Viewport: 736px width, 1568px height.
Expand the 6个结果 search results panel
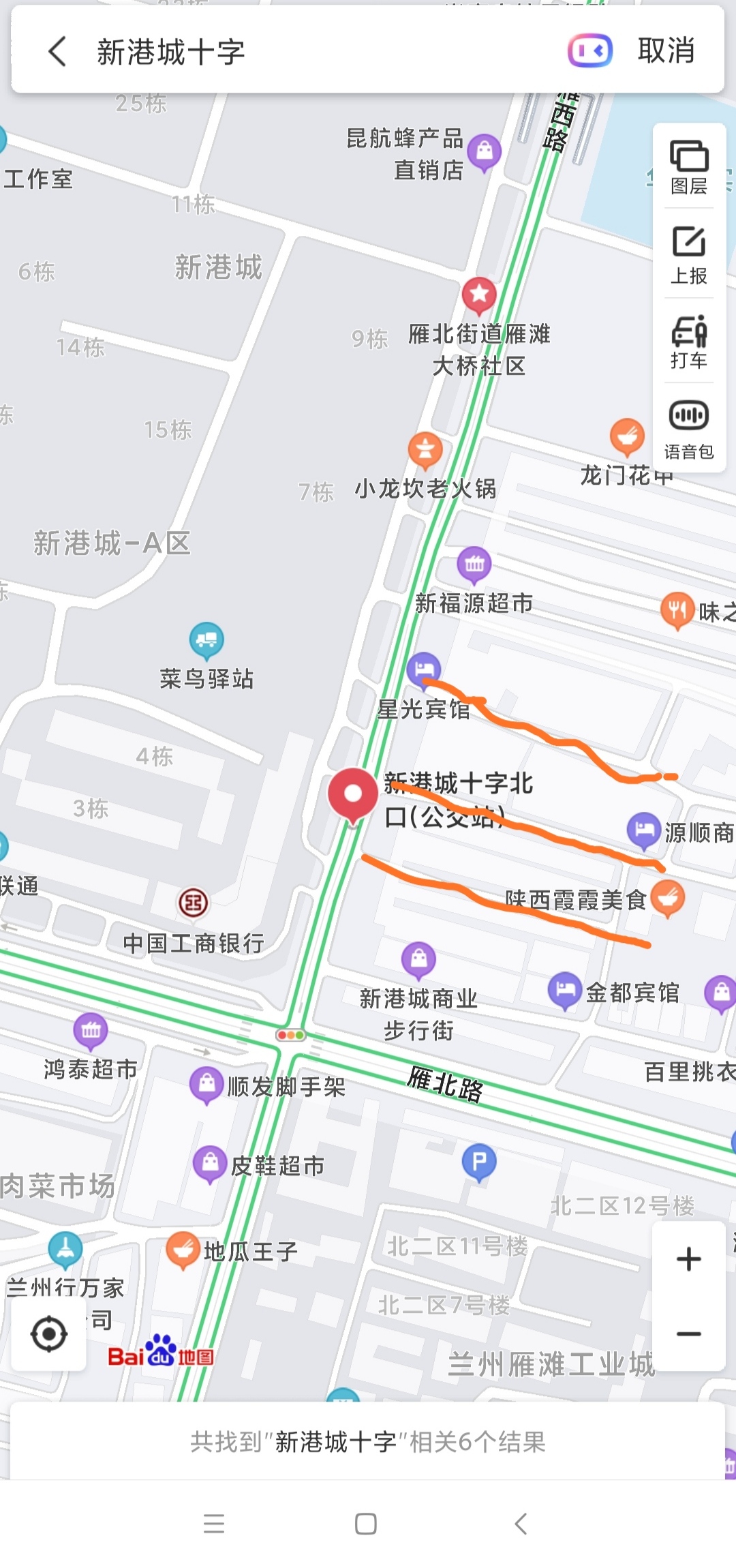(x=368, y=1441)
